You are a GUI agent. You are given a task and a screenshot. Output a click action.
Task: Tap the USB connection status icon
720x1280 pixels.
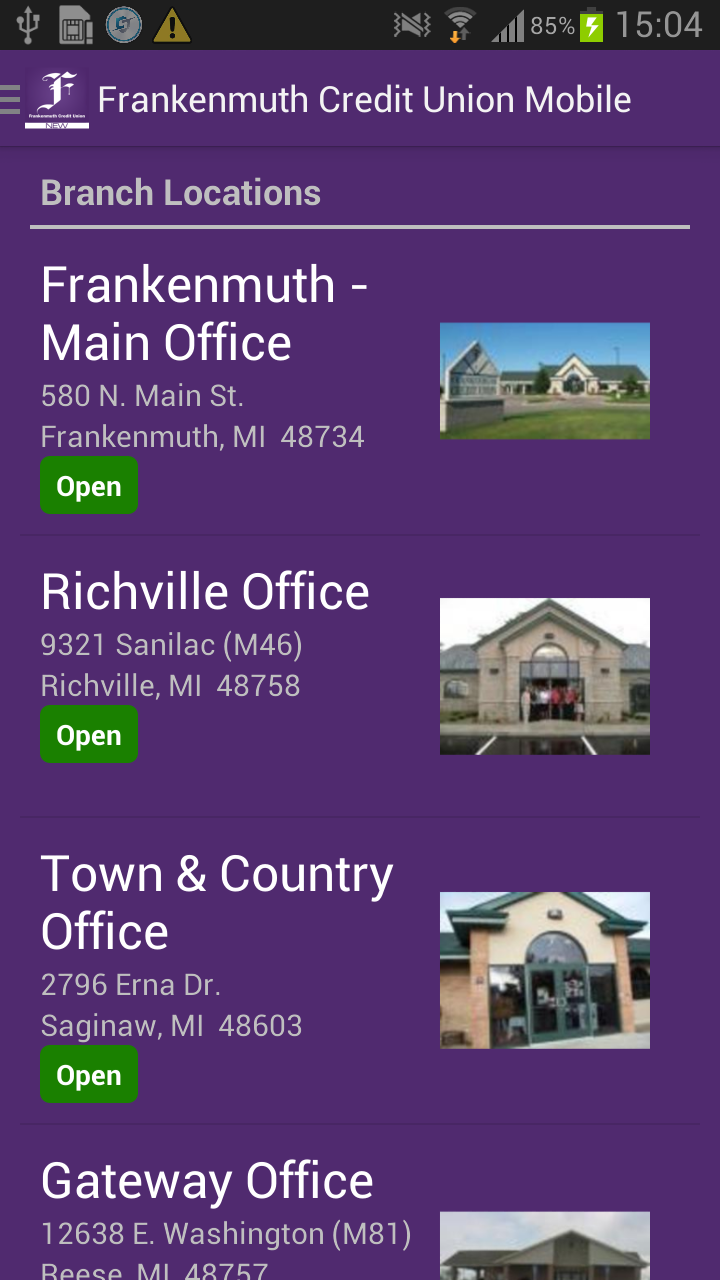tap(27, 26)
